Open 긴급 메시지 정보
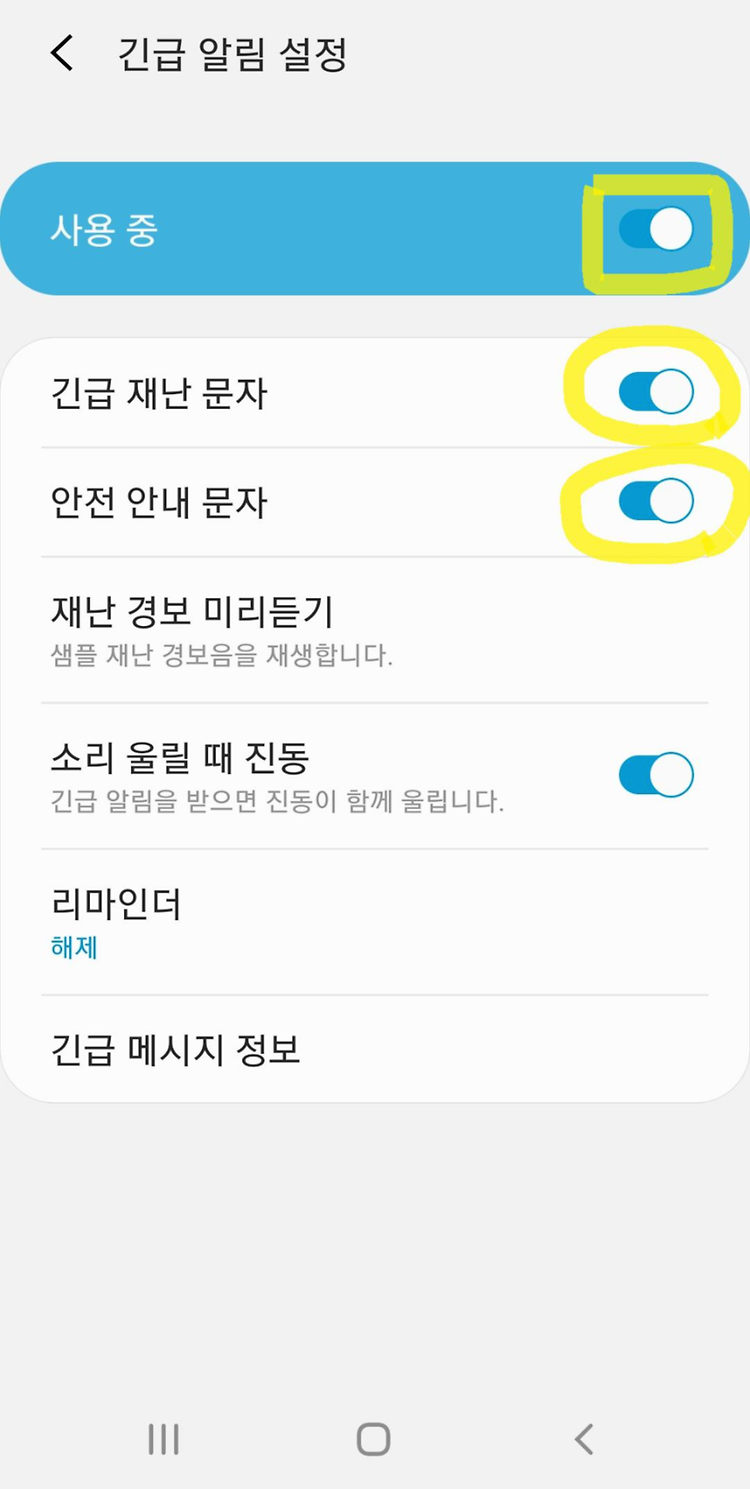The height and width of the screenshot is (1489, 750). (375, 1050)
